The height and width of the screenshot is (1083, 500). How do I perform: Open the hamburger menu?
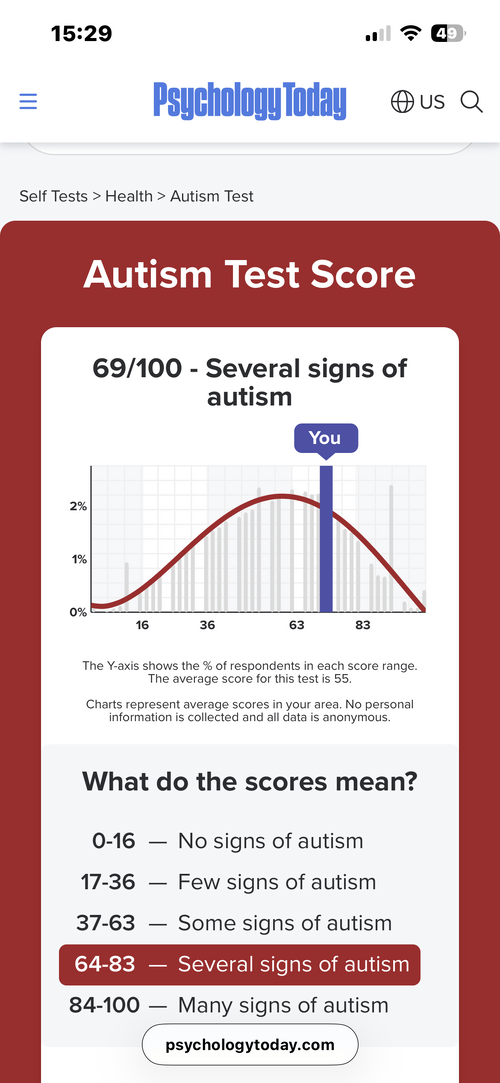tap(28, 102)
